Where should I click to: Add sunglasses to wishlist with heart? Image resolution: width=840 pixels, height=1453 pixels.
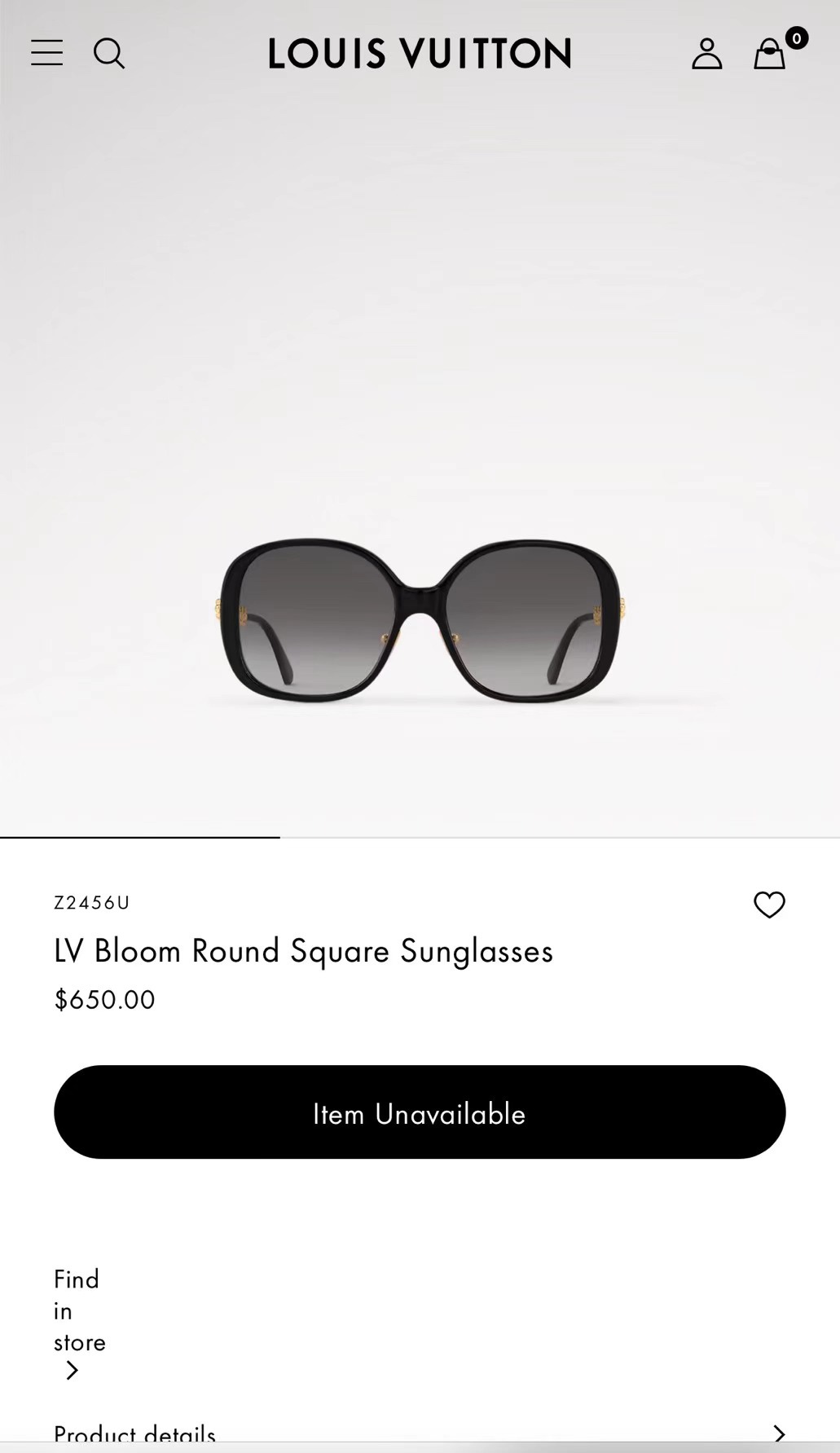tap(769, 905)
